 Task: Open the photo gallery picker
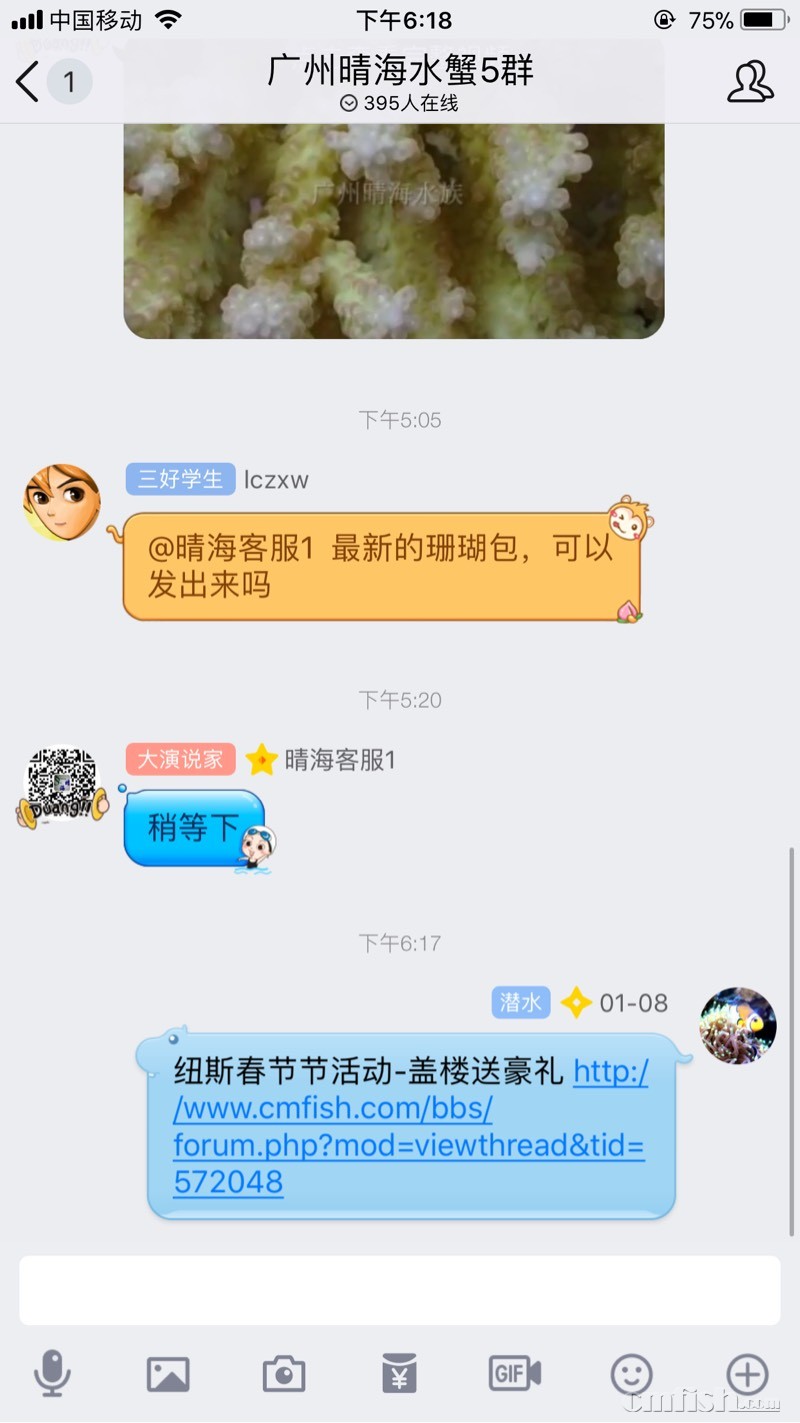point(168,1374)
